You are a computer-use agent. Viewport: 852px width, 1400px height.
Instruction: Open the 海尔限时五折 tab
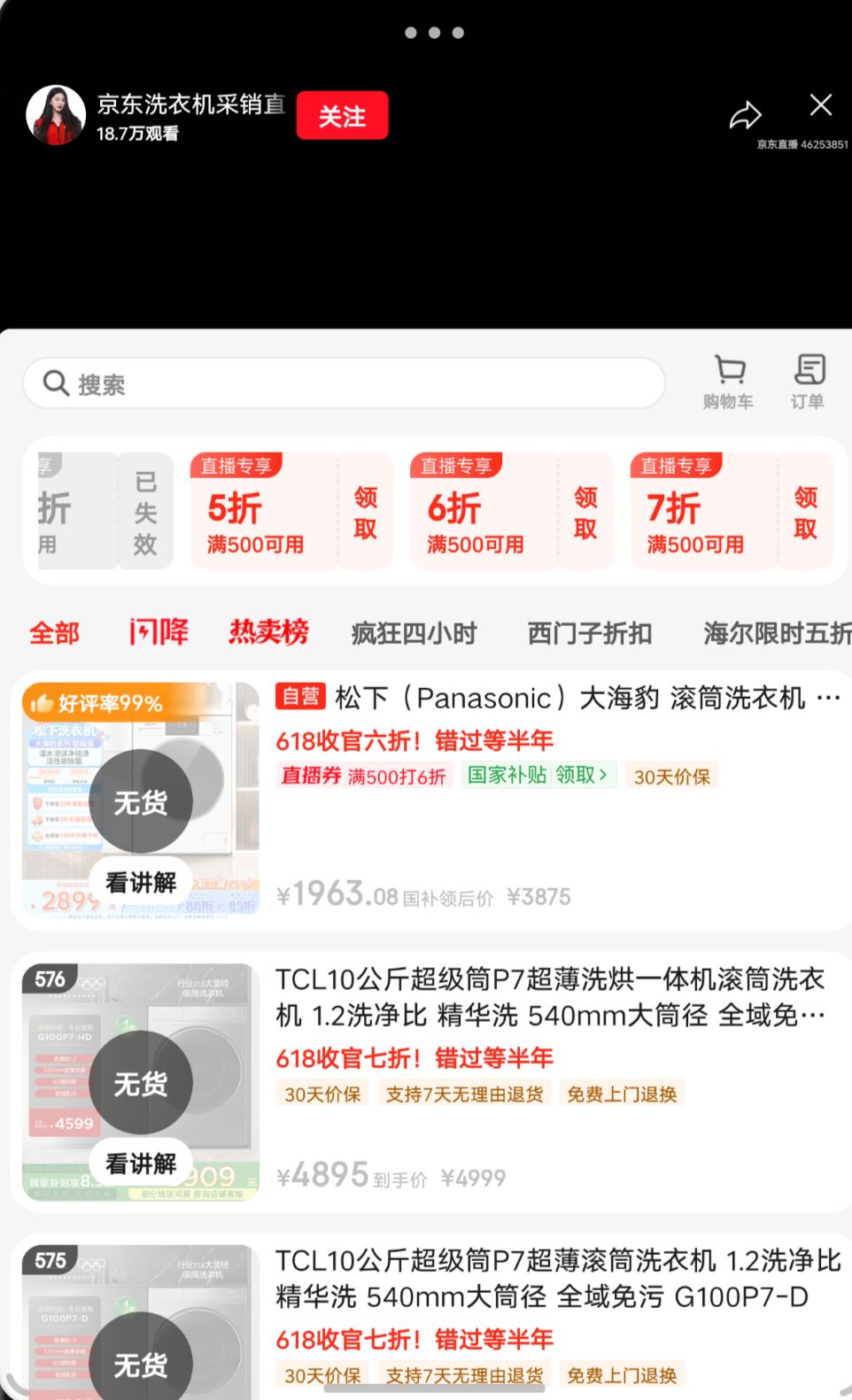[778, 633]
